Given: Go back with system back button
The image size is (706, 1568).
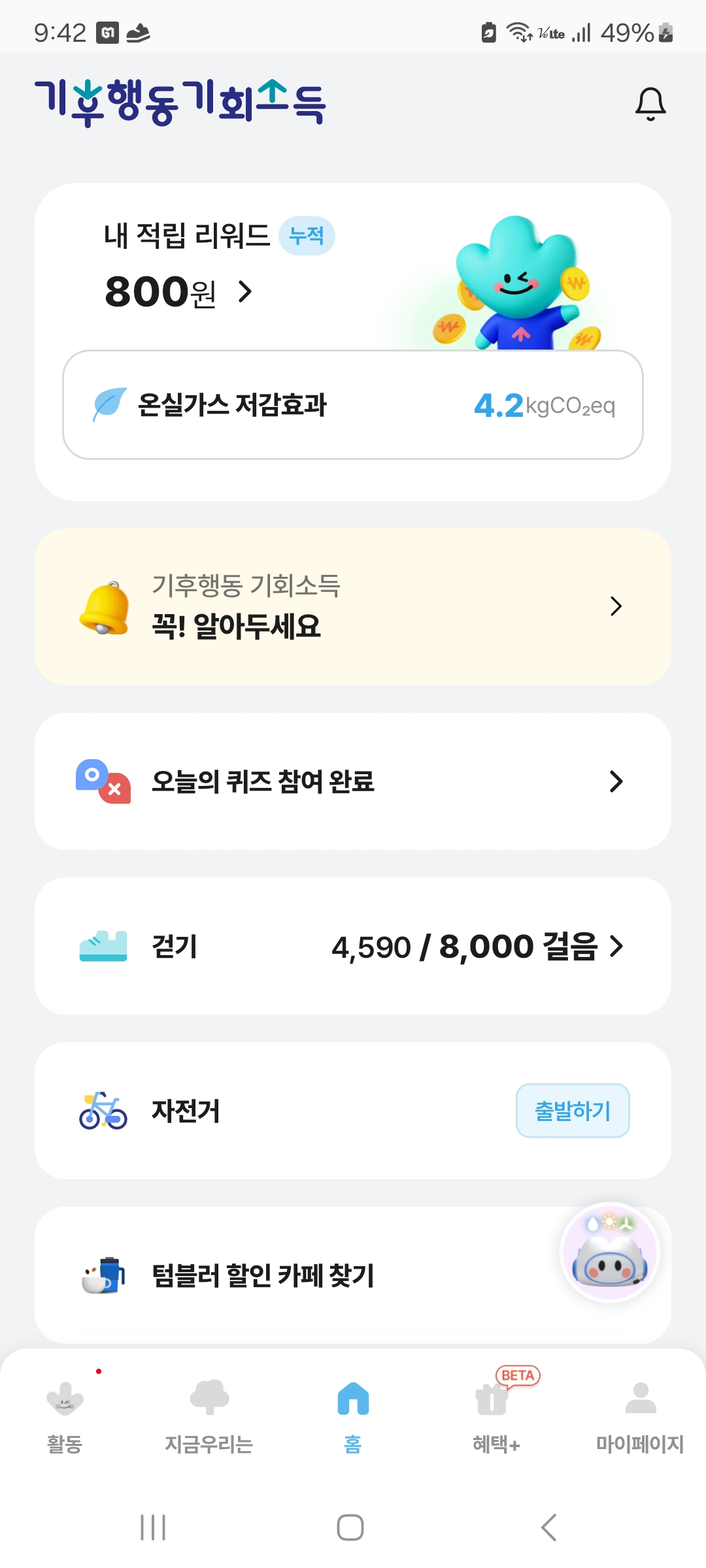Looking at the screenshot, I should 549,1527.
